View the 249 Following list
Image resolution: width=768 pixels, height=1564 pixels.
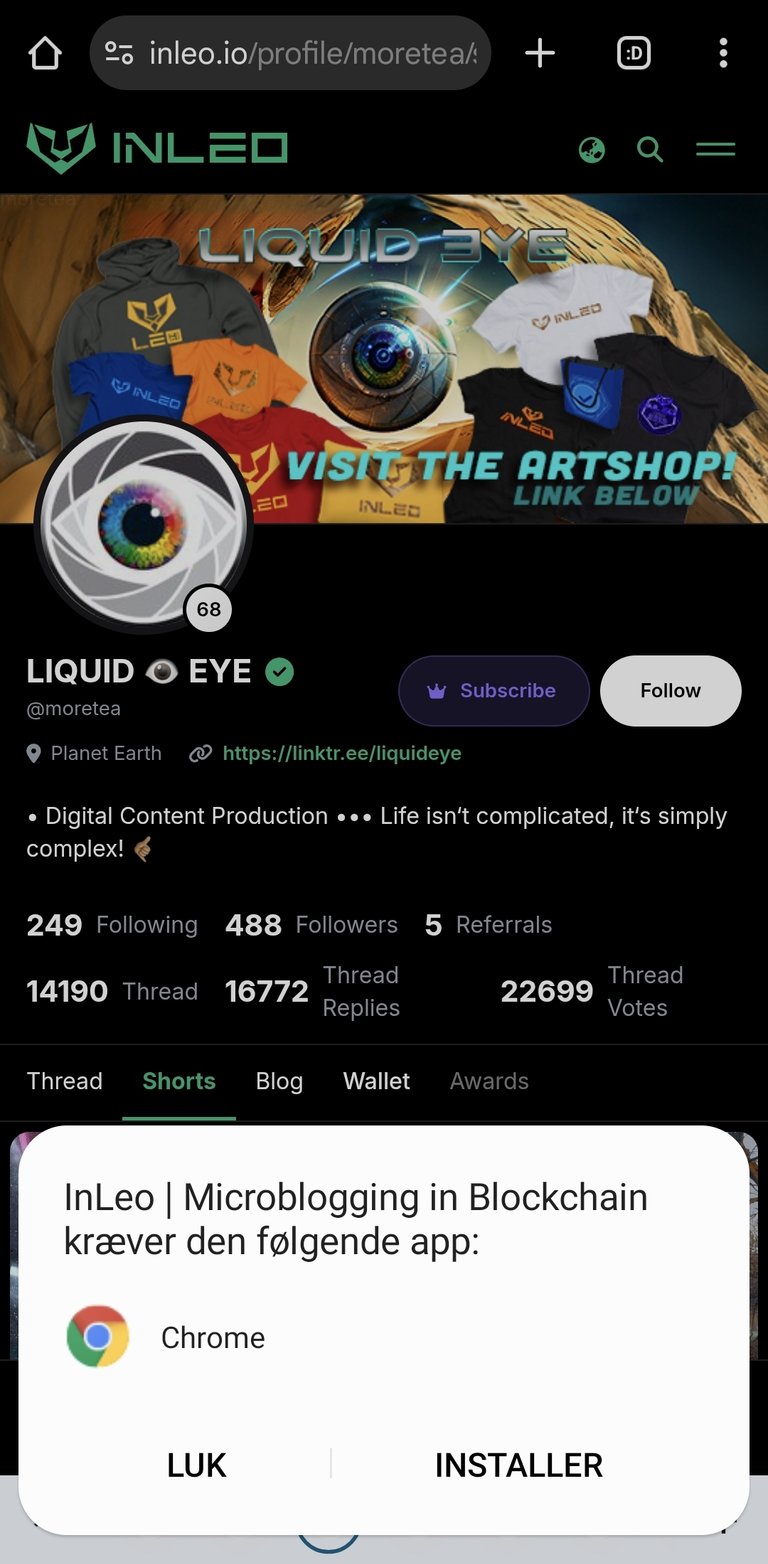(x=112, y=925)
